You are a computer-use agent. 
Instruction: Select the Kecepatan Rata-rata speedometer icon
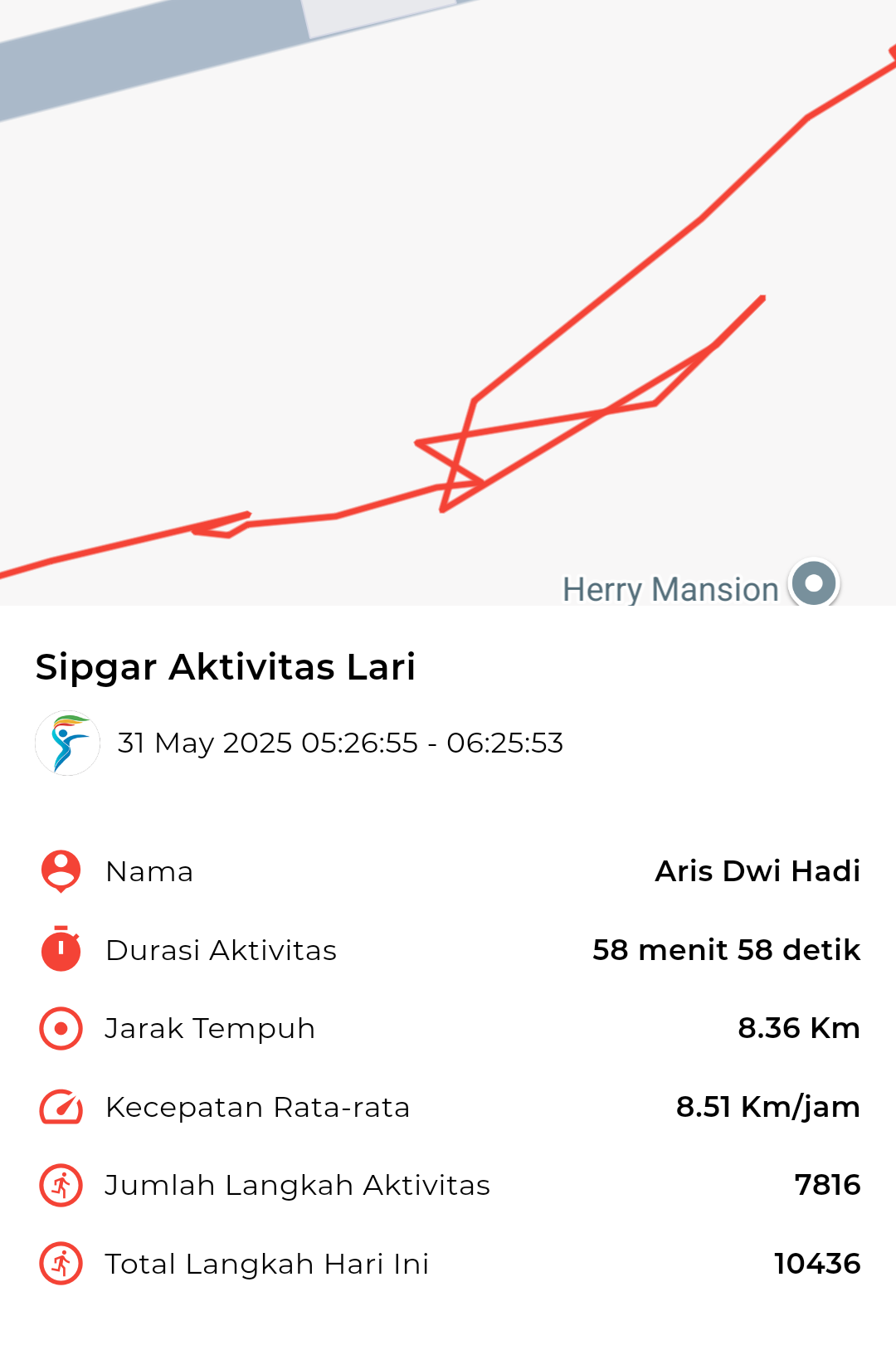coord(60,1107)
